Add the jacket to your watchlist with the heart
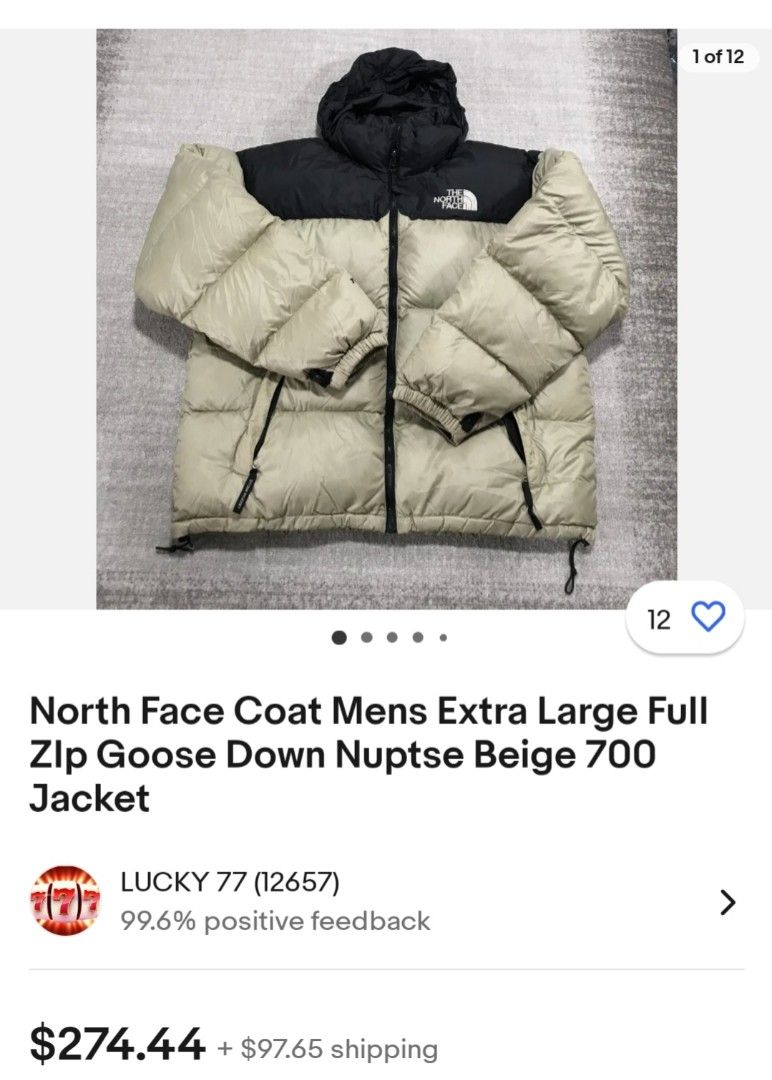The height and width of the screenshot is (1080, 772). click(x=708, y=619)
